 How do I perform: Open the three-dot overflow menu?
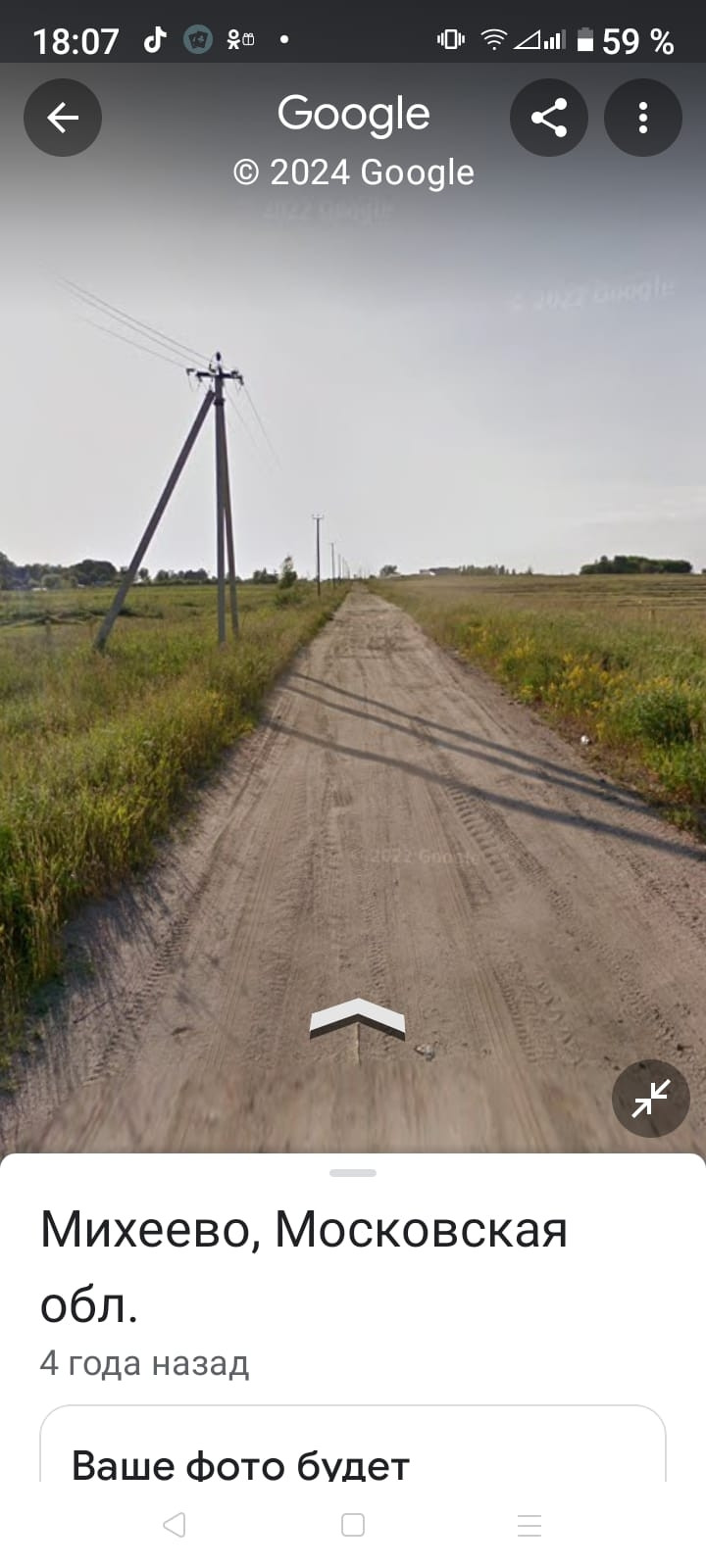pos(643,119)
